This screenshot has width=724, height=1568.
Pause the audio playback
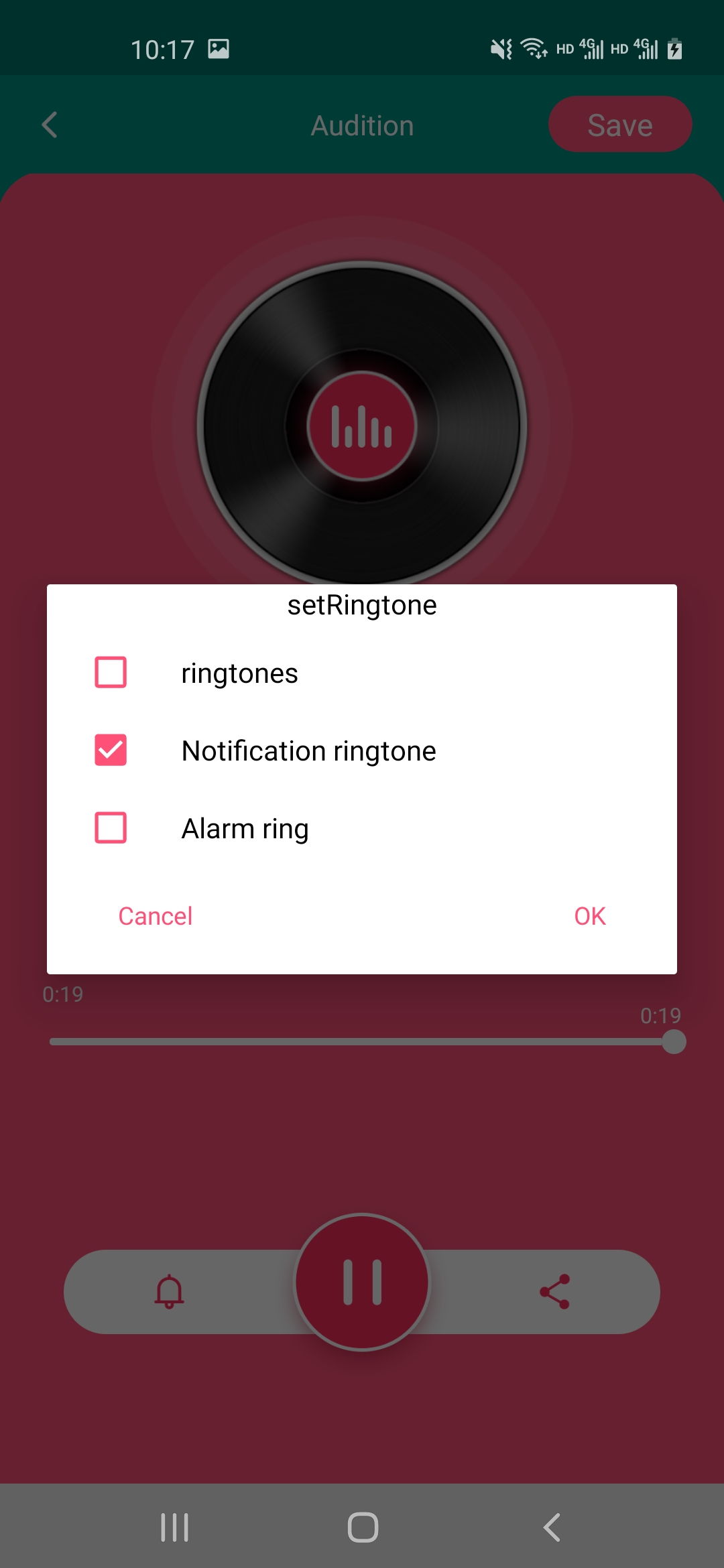[x=362, y=1283]
